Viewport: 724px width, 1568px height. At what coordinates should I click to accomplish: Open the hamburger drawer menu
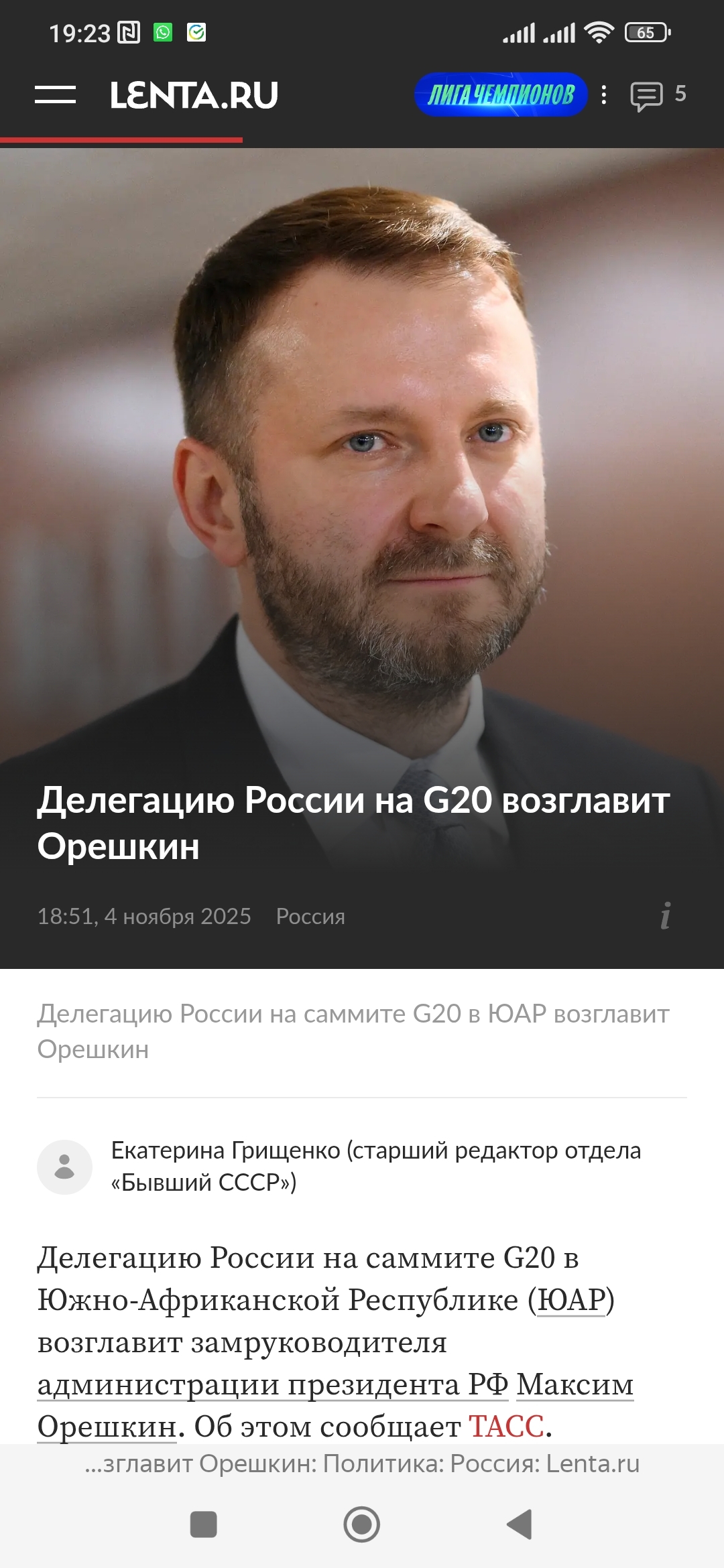[55, 94]
